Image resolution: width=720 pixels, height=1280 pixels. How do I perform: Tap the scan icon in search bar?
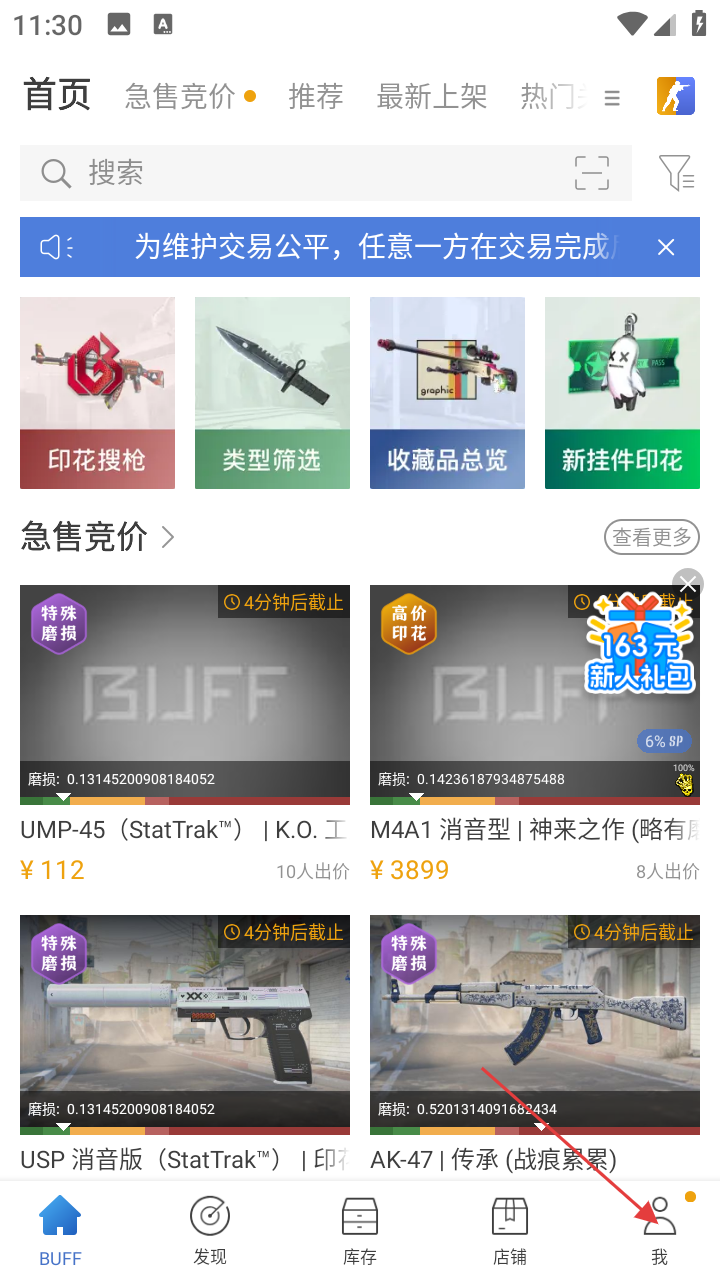[591, 173]
